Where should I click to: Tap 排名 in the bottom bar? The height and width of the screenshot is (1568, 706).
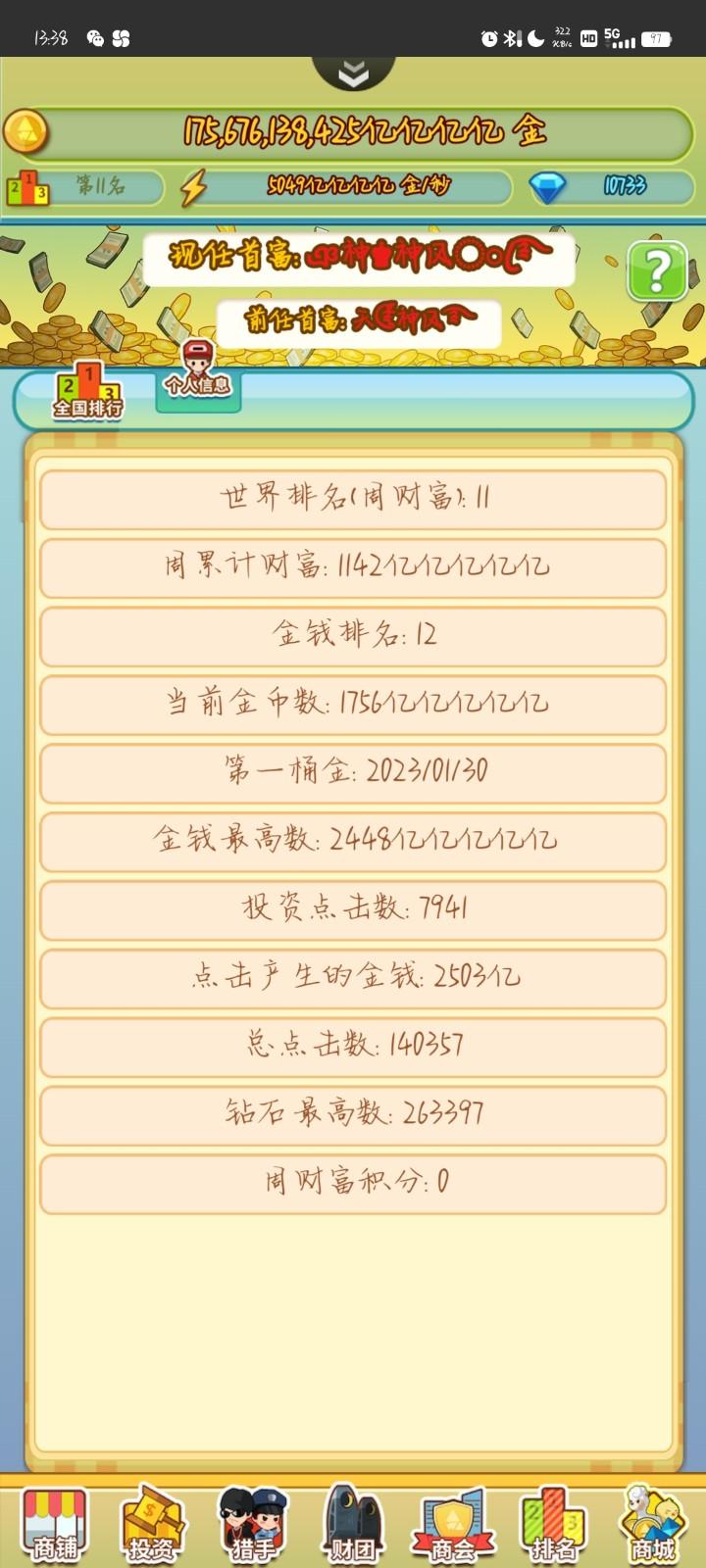[552, 1525]
